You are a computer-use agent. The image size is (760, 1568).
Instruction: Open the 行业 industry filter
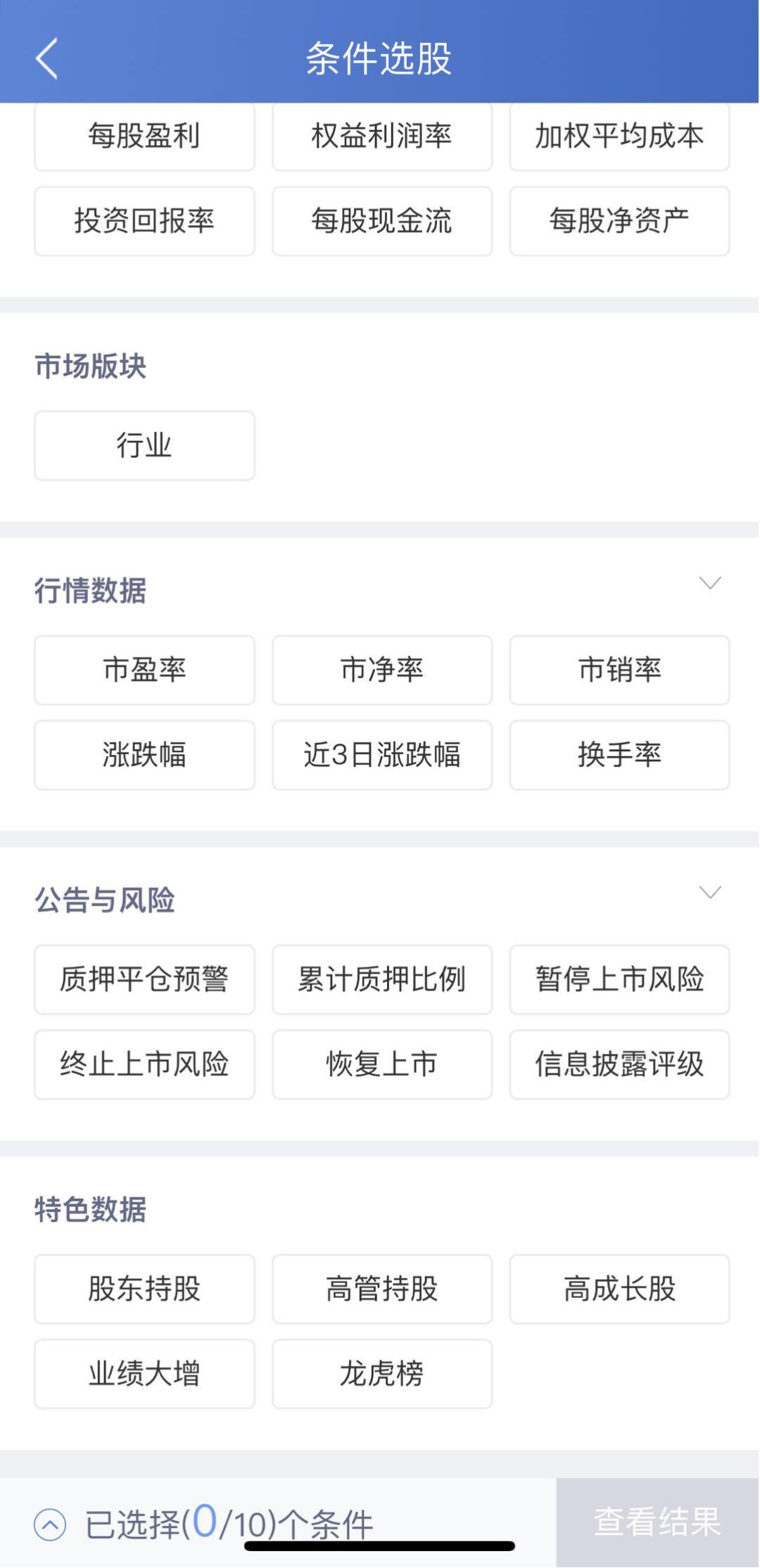pyautogui.click(x=144, y=445)
